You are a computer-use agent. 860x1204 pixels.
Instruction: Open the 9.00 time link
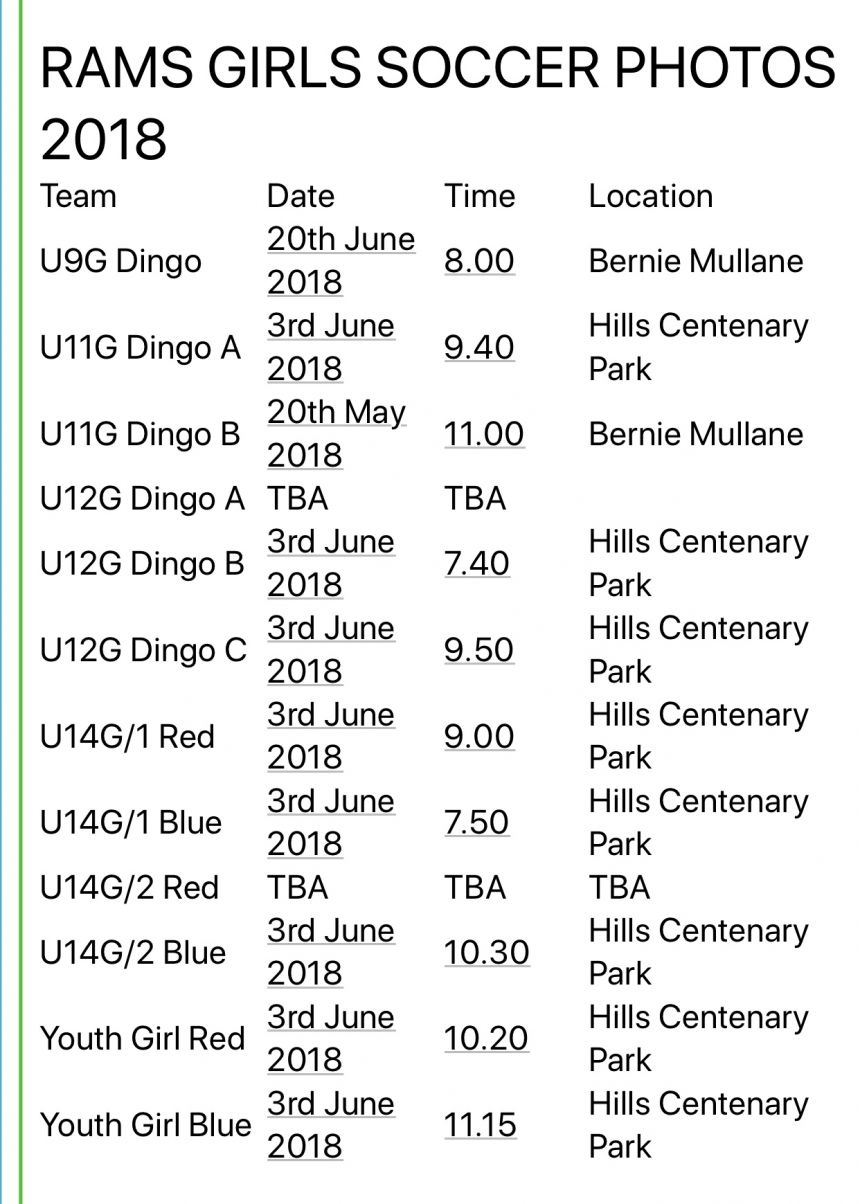[479, 737]
